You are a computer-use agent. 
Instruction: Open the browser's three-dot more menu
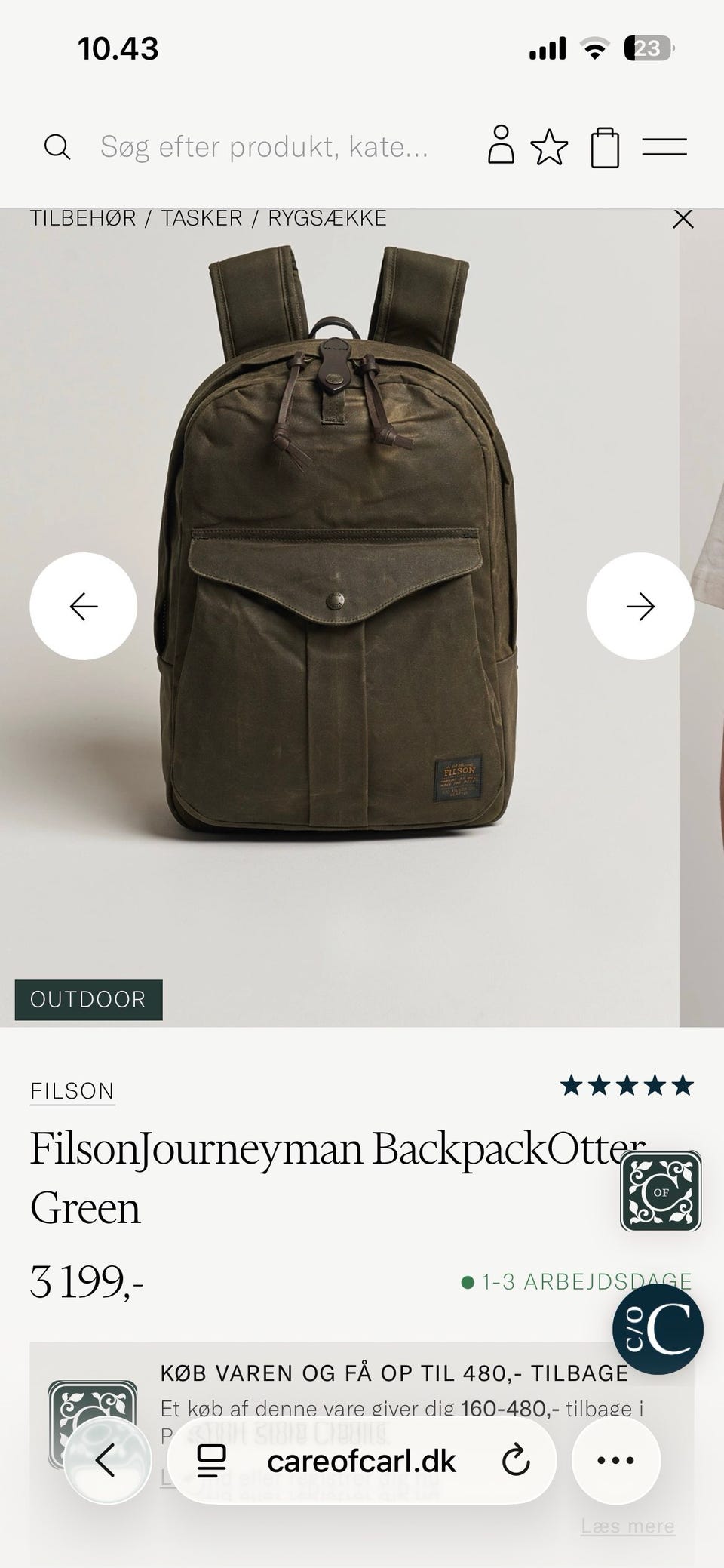(x=616, y=1461)
